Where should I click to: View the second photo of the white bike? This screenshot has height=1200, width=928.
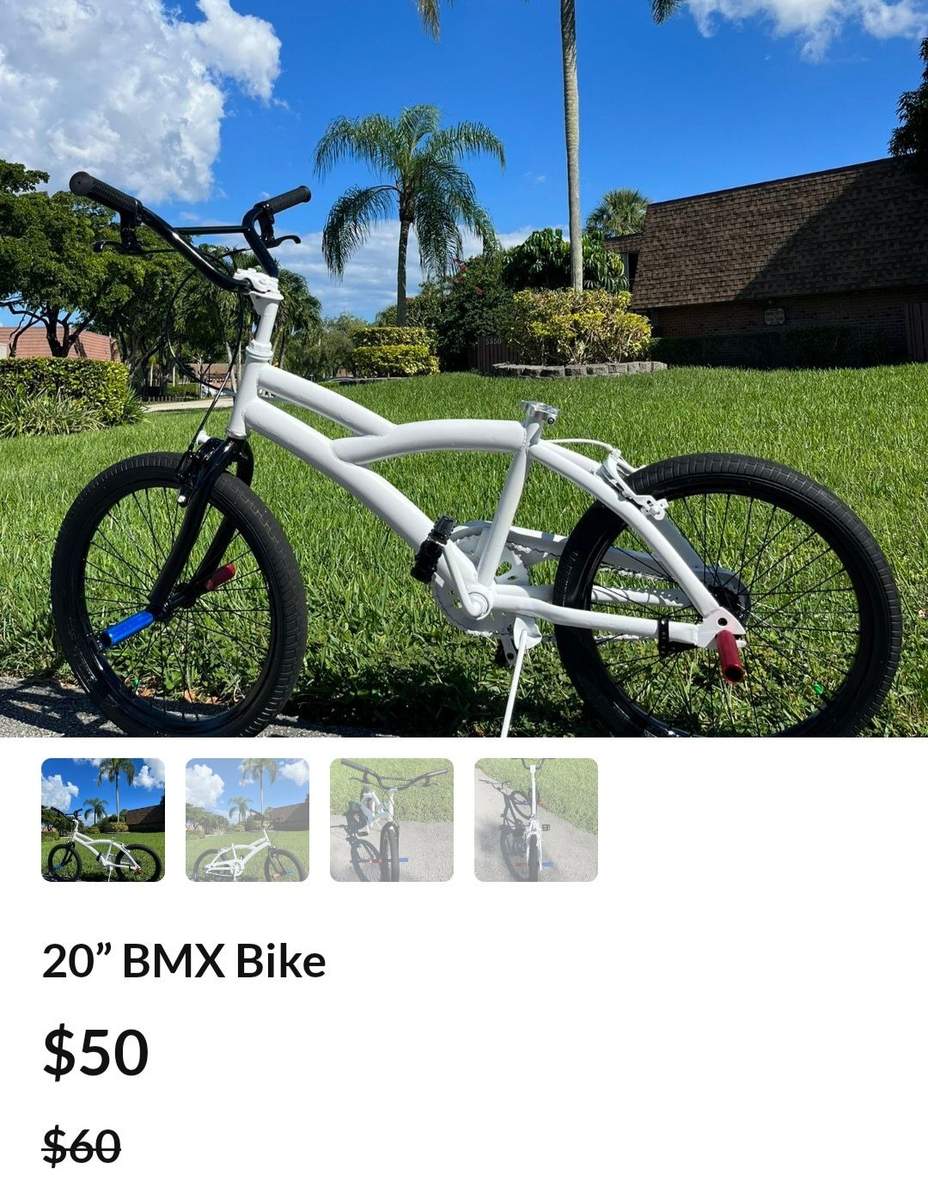click(x=247, y=820)
